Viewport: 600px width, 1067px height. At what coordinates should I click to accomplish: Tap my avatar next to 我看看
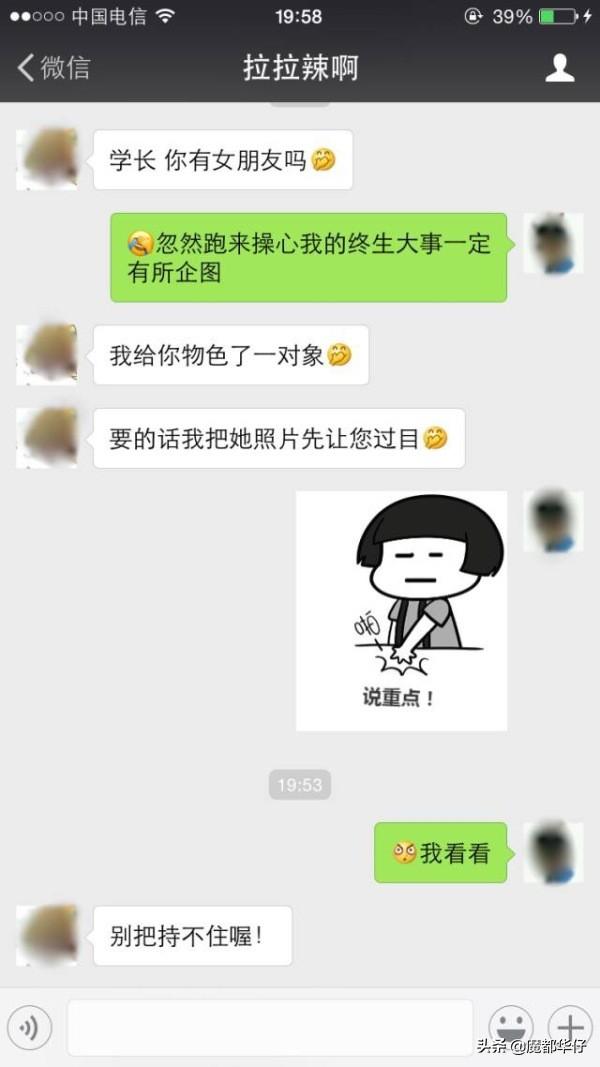(x=553, y=852)
